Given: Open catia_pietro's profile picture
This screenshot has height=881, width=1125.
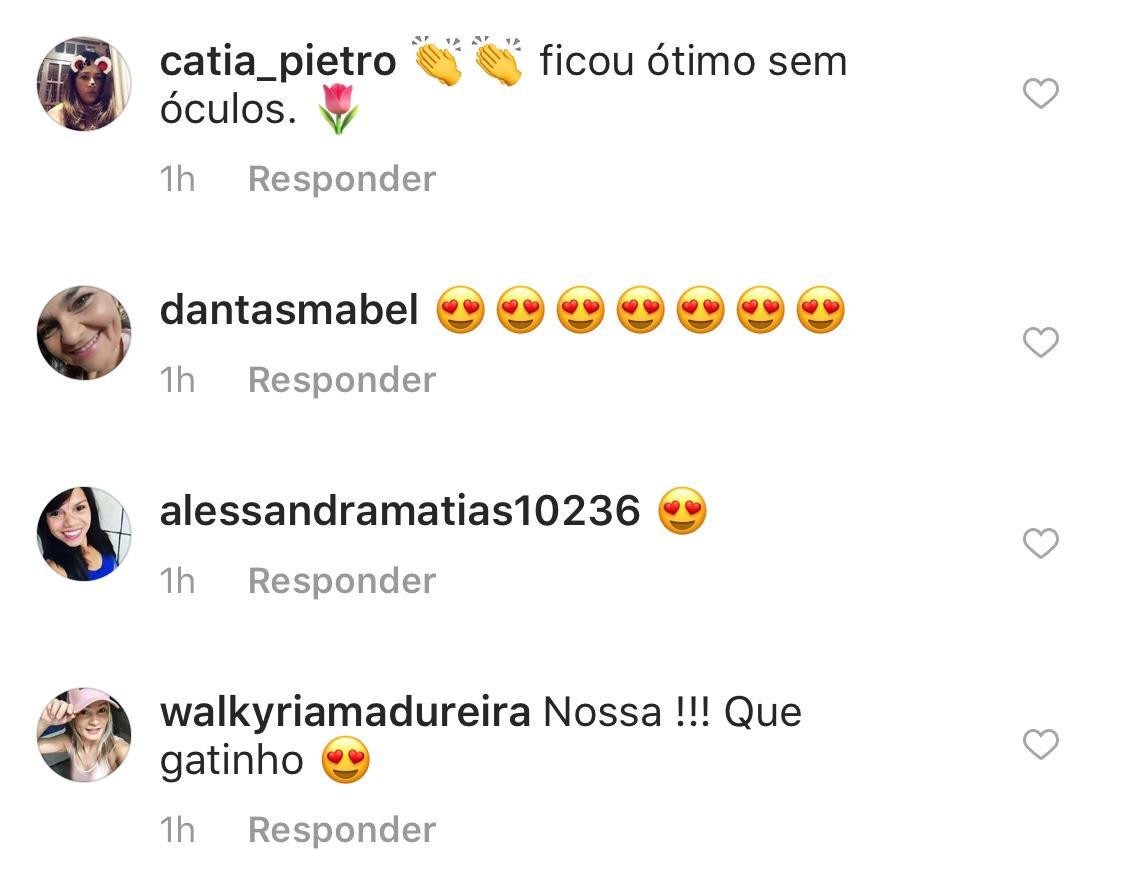Looking at the screenshot, I should (x=84, y=84).
